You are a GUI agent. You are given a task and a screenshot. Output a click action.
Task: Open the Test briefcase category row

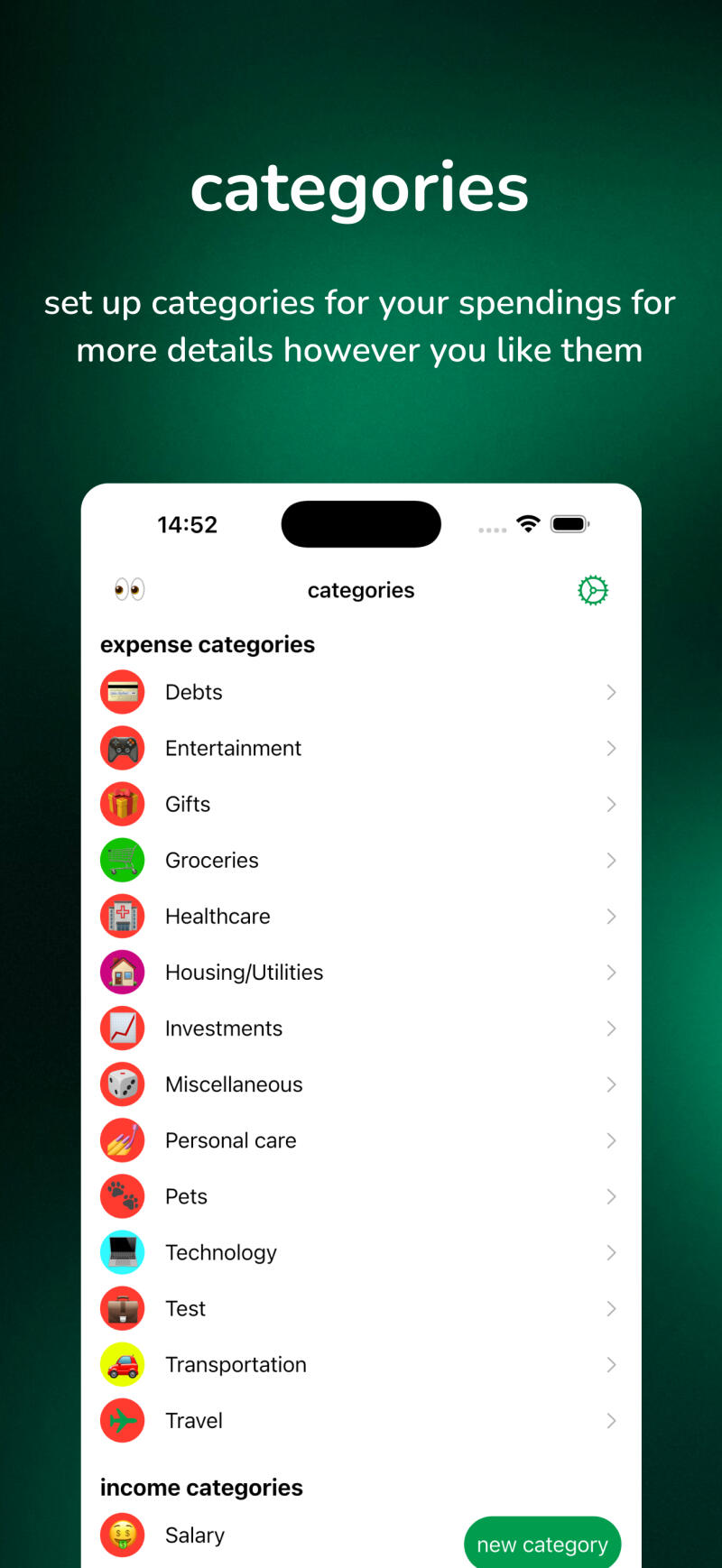point(186,1308)
